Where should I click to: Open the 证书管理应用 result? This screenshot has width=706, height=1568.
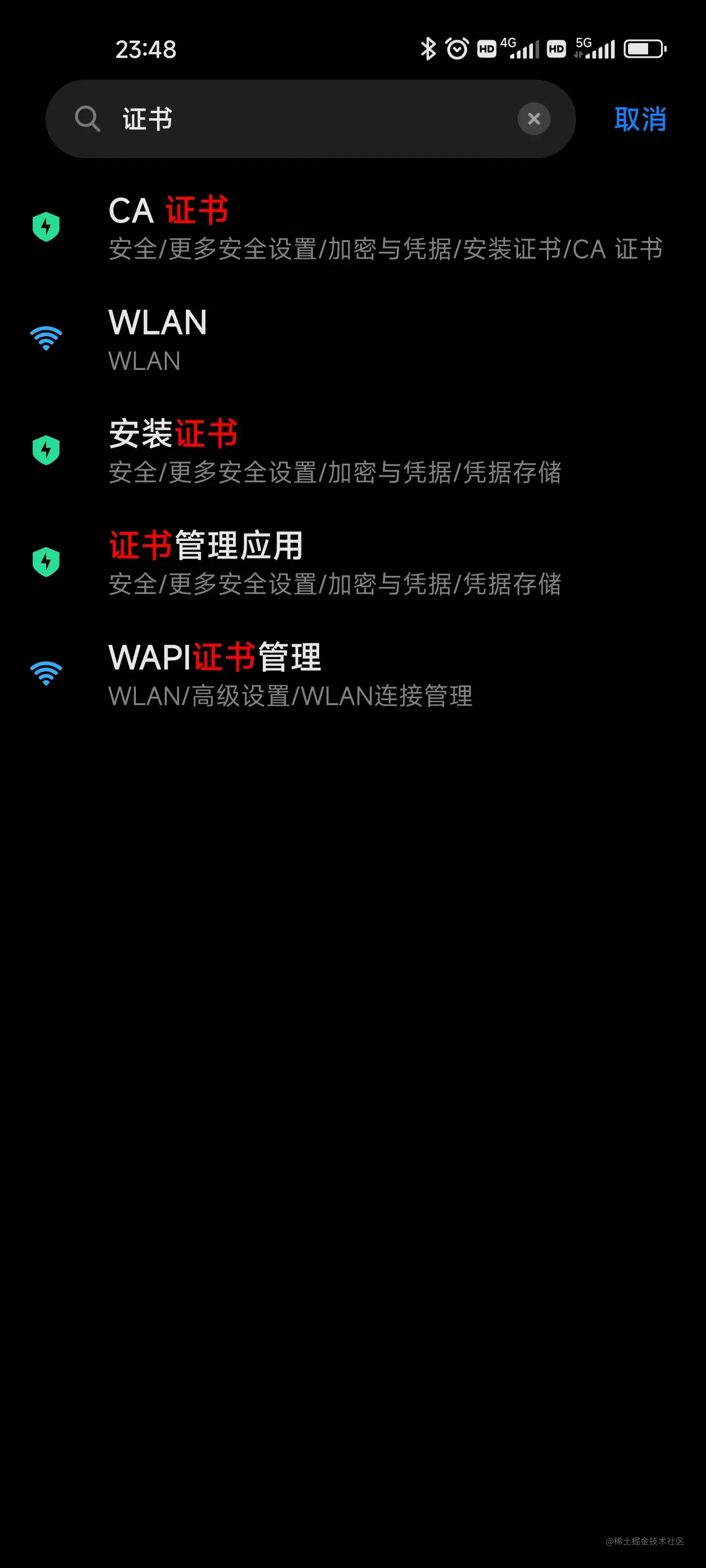coord(353,563)
